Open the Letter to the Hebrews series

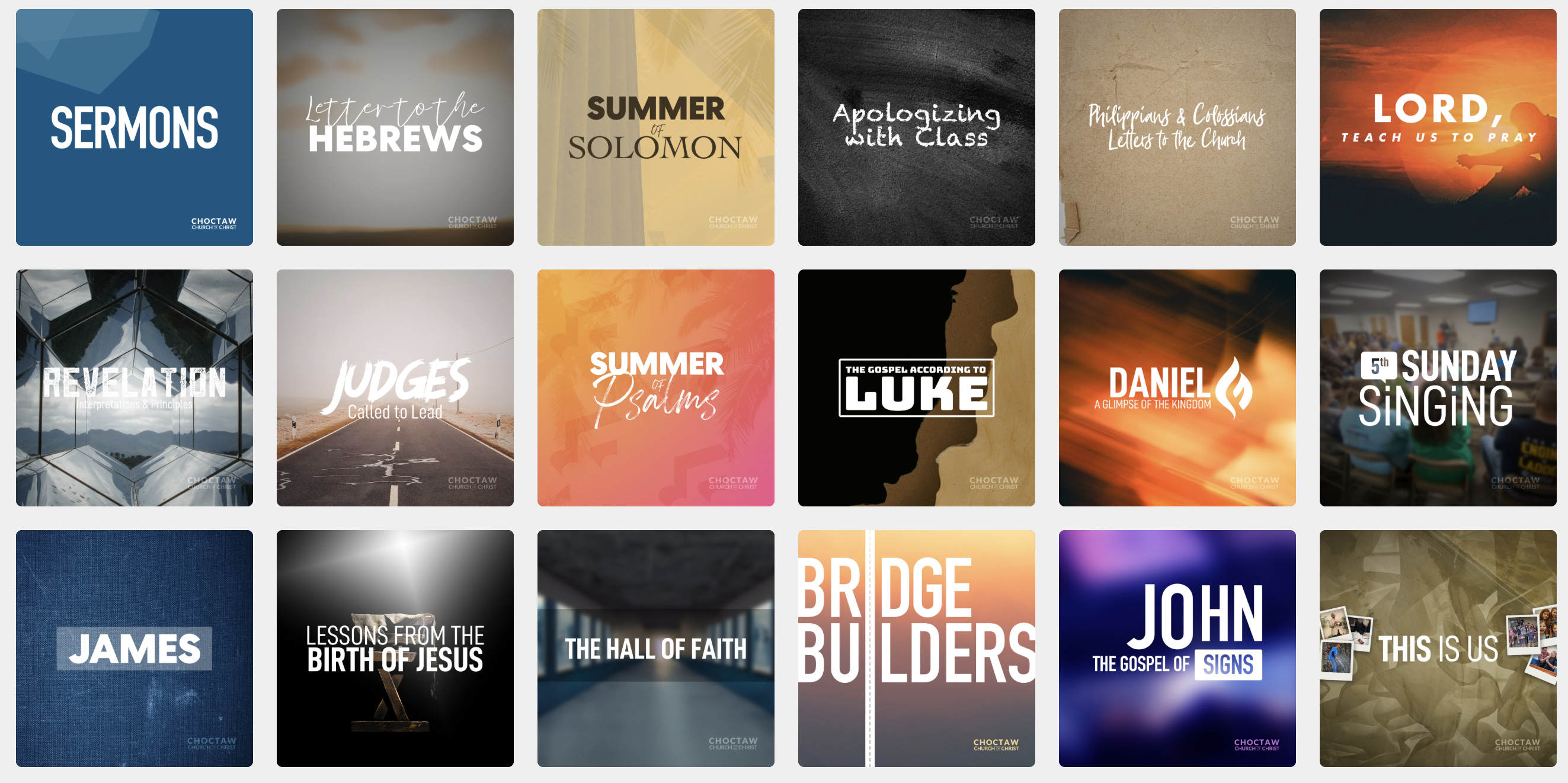(x=395, y=127)
